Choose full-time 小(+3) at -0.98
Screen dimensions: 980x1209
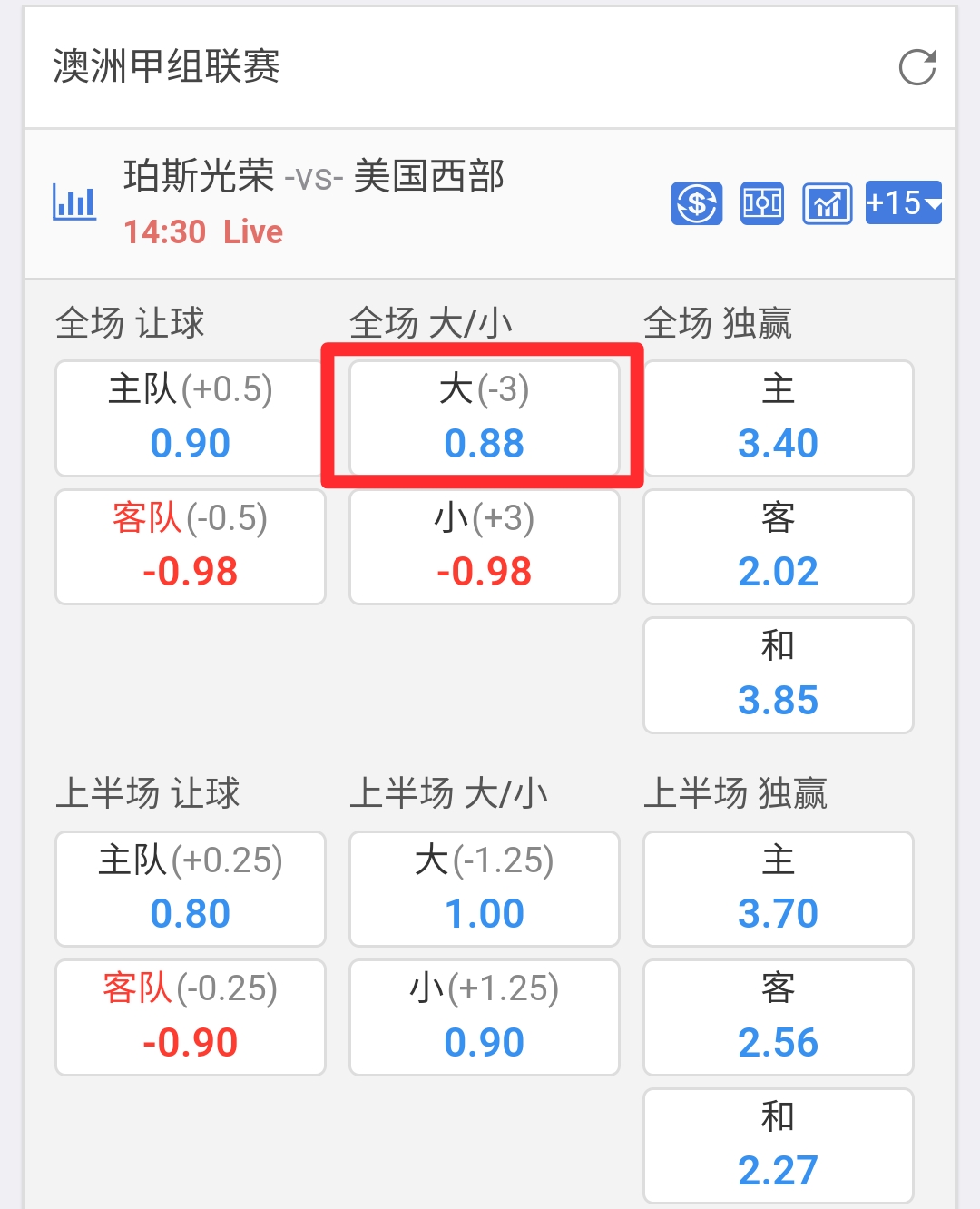[x=484, y=546]
